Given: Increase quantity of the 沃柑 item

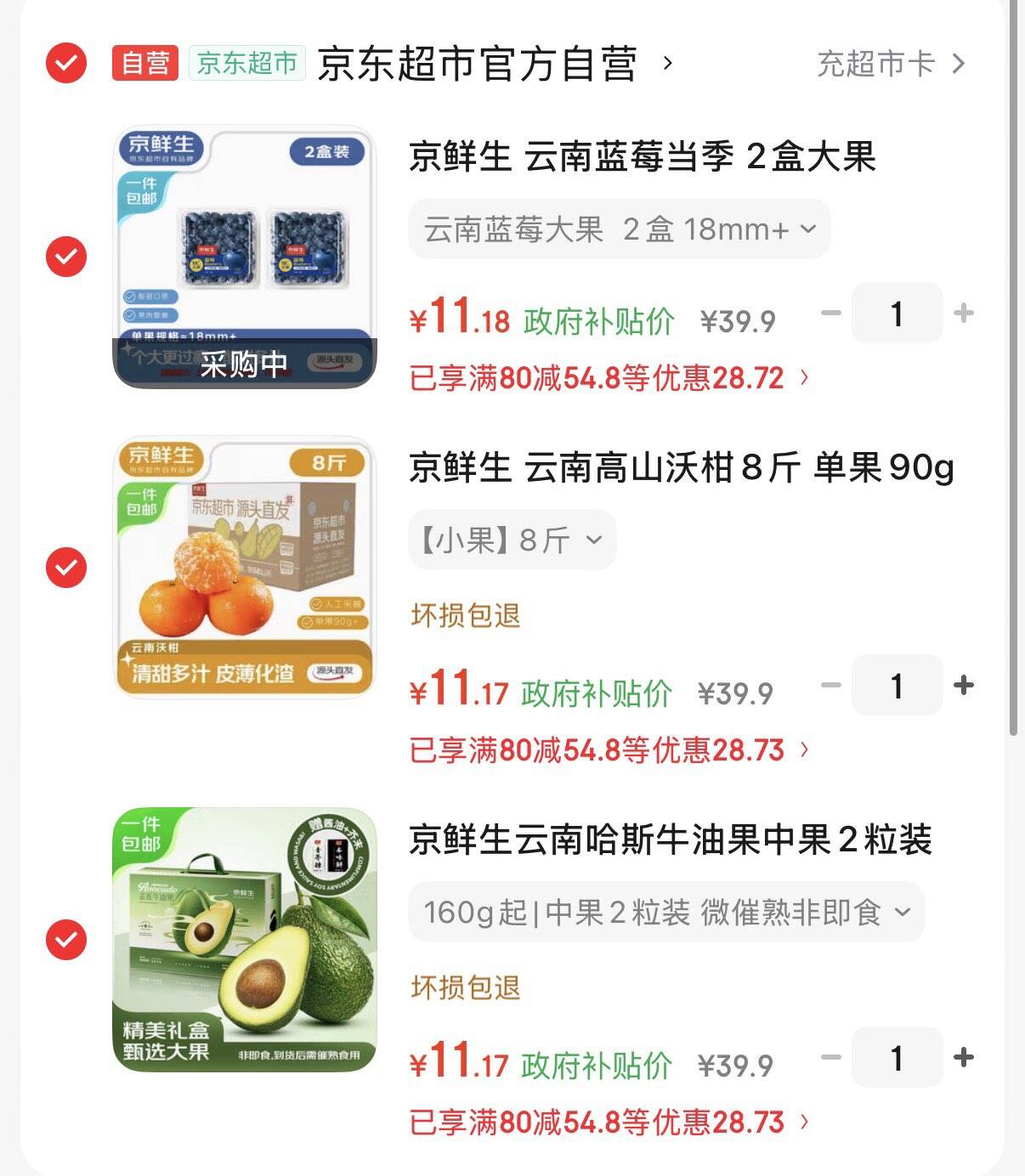Looking at the screenshot, I should pyautogui.click(x=963, y=686).
